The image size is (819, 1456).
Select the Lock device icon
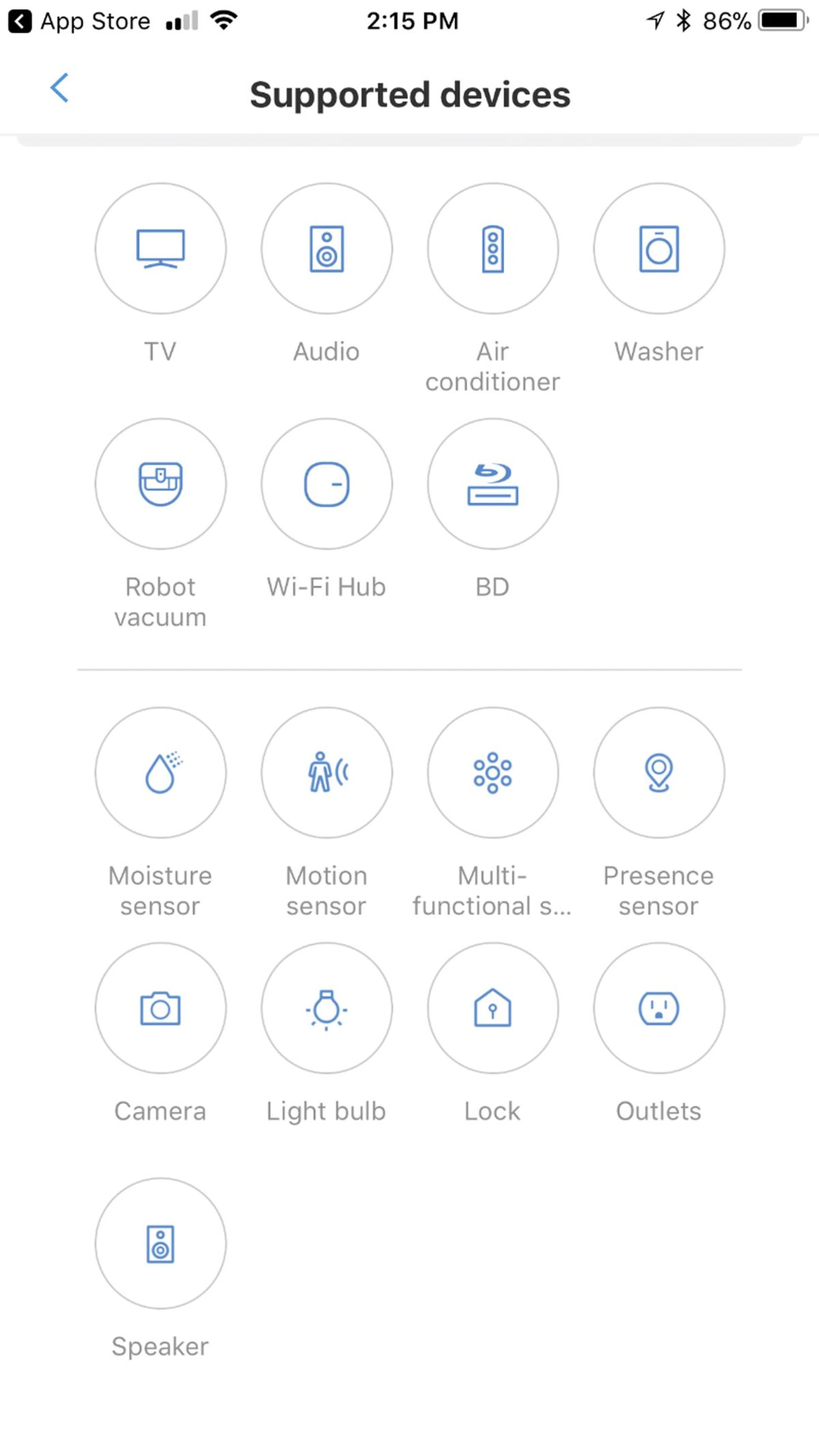click(492, 1008)
